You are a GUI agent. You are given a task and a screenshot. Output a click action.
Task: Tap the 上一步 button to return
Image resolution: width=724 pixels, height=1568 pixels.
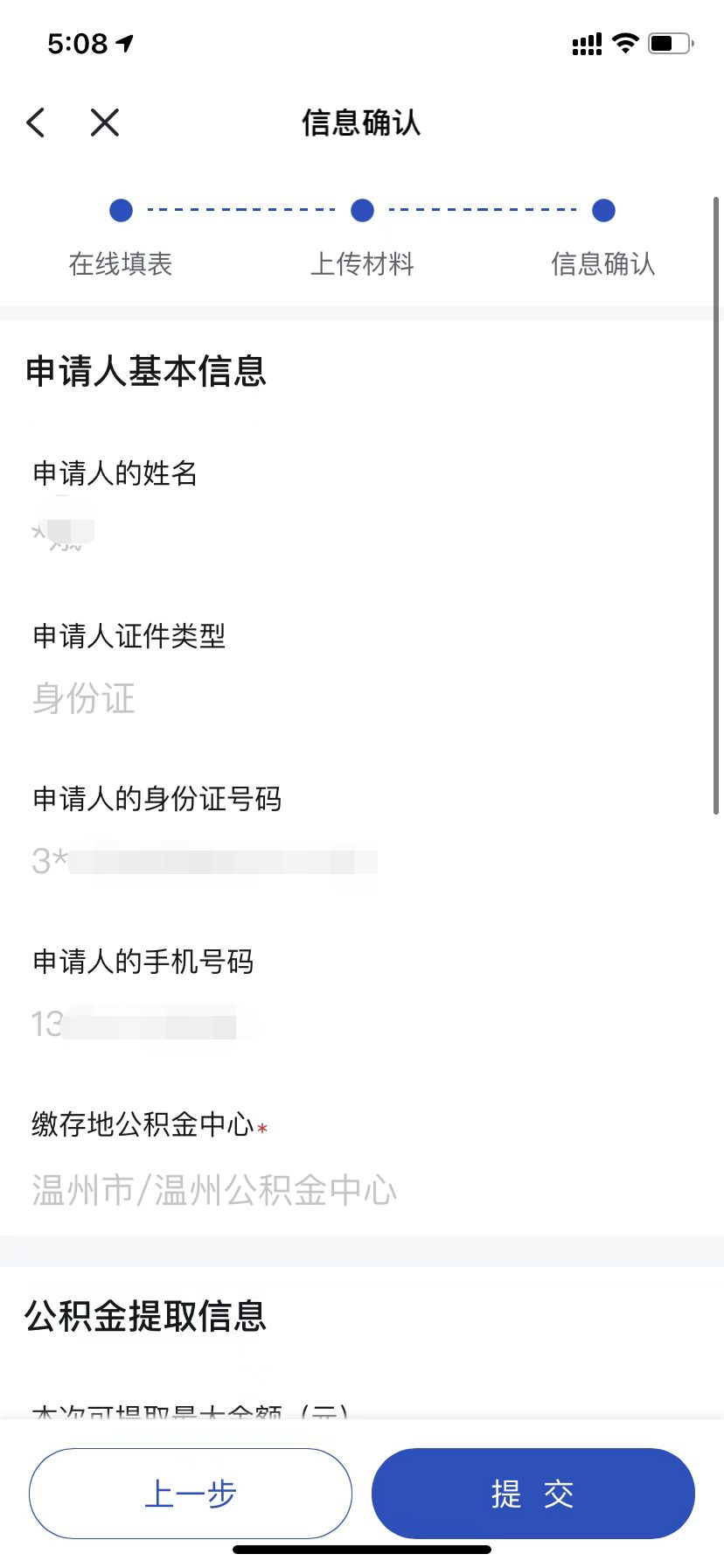191,1494
